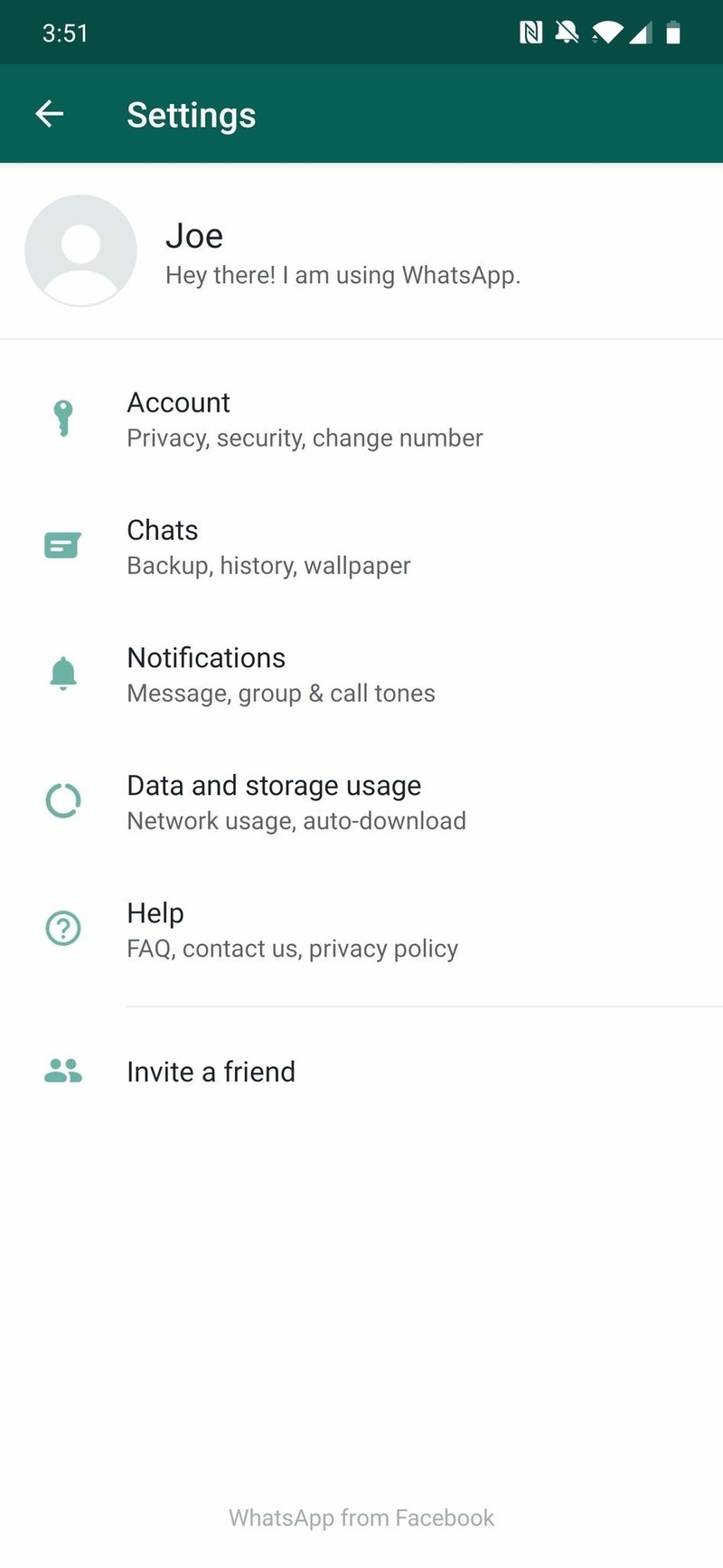Select the Account key icon
723x1568 pixels.
(62, 417)
